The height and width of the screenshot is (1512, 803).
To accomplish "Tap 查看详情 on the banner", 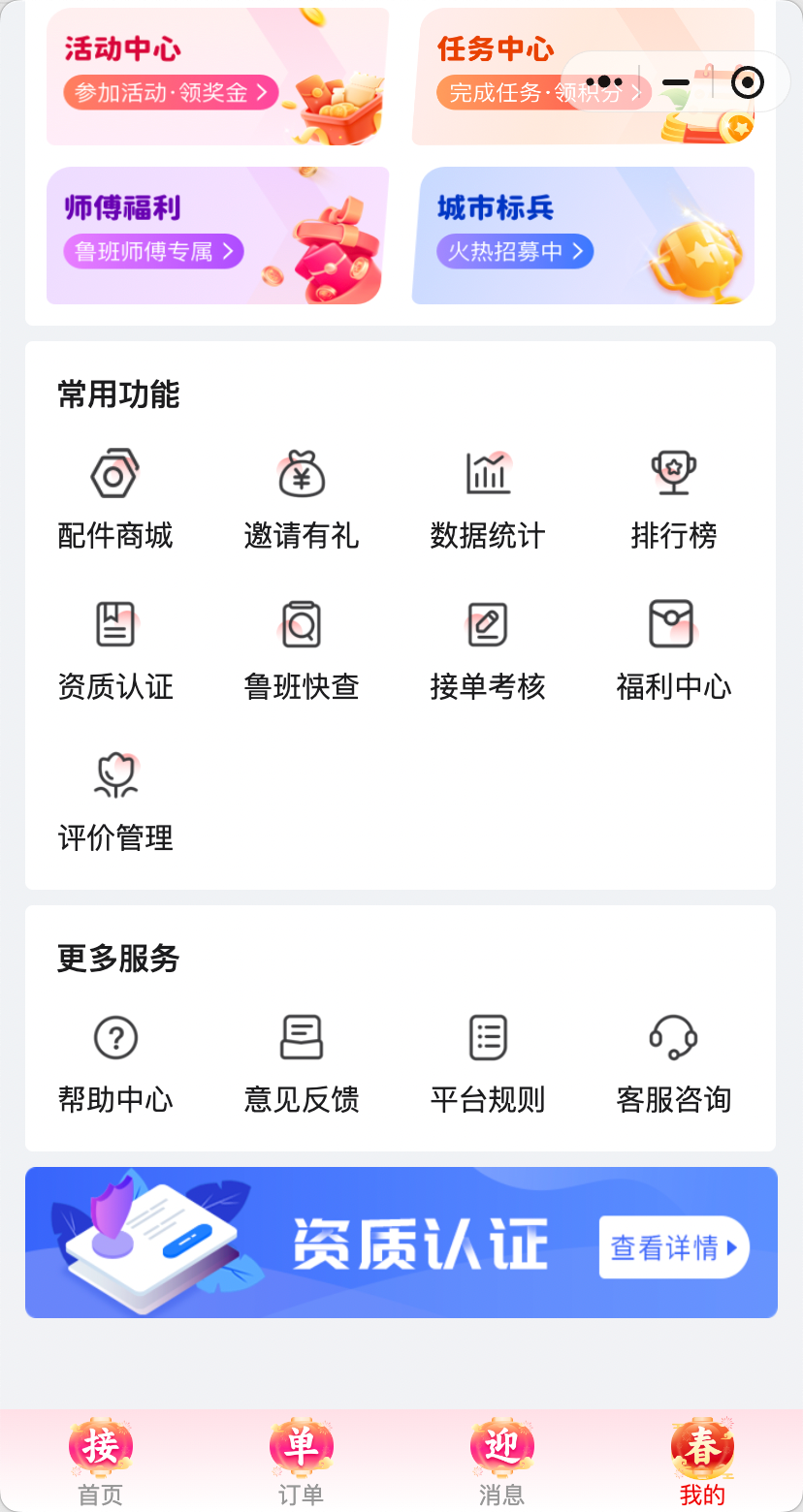I will [674, 1247].
